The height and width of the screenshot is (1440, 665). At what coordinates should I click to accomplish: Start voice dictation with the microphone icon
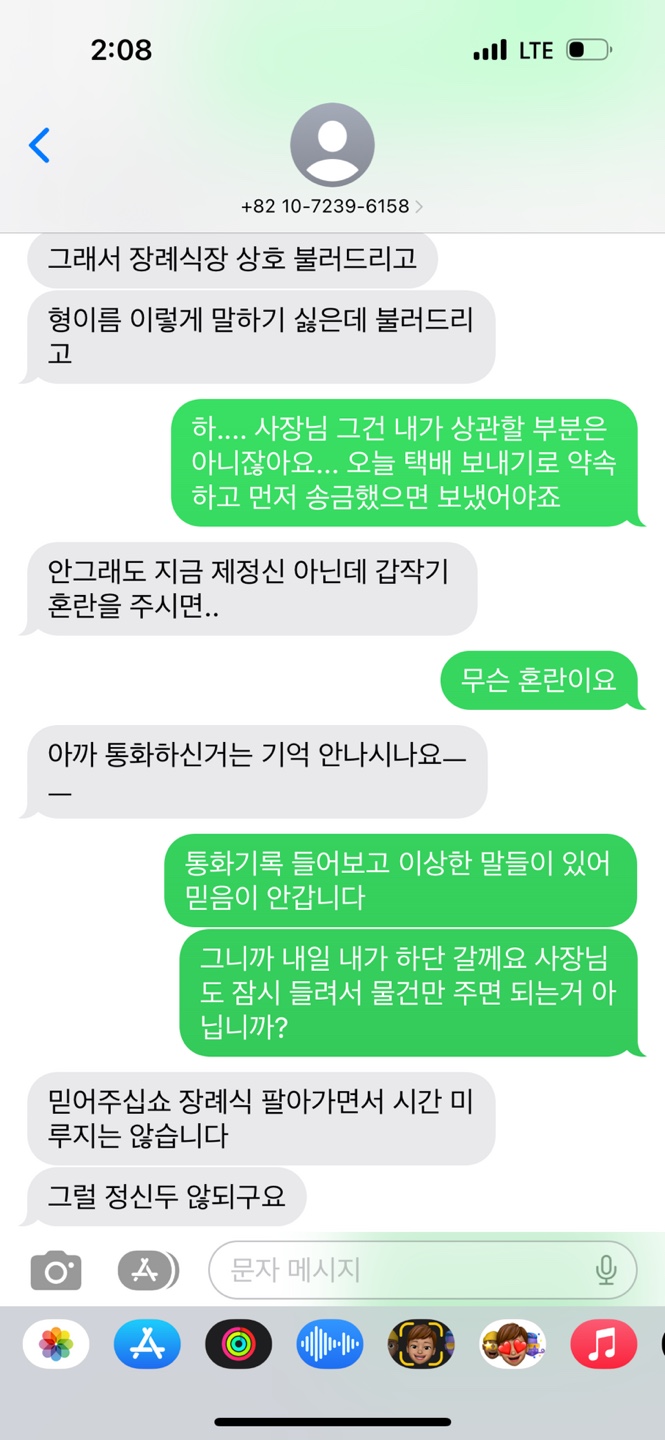coord(606,1270)
